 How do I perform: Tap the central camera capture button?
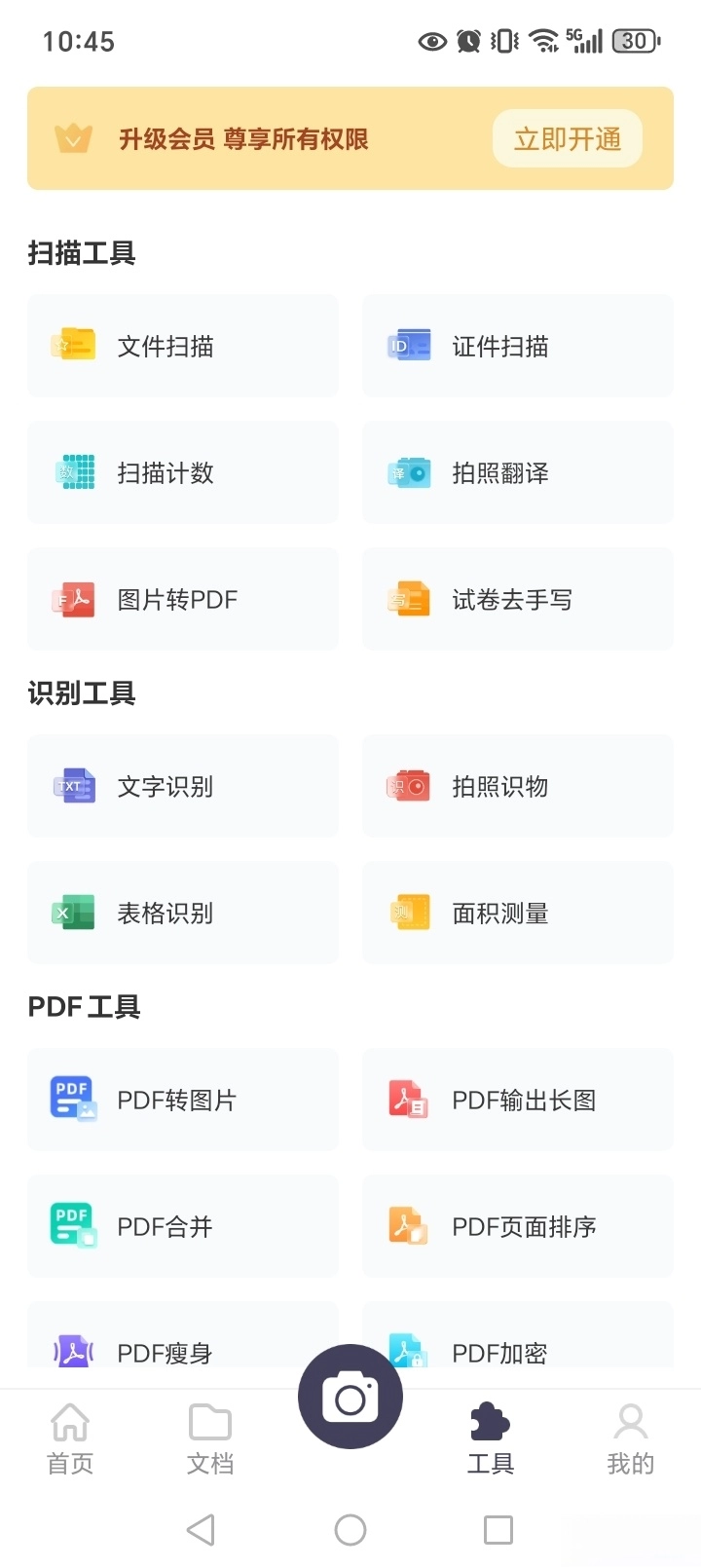(x=350, y=1396)
